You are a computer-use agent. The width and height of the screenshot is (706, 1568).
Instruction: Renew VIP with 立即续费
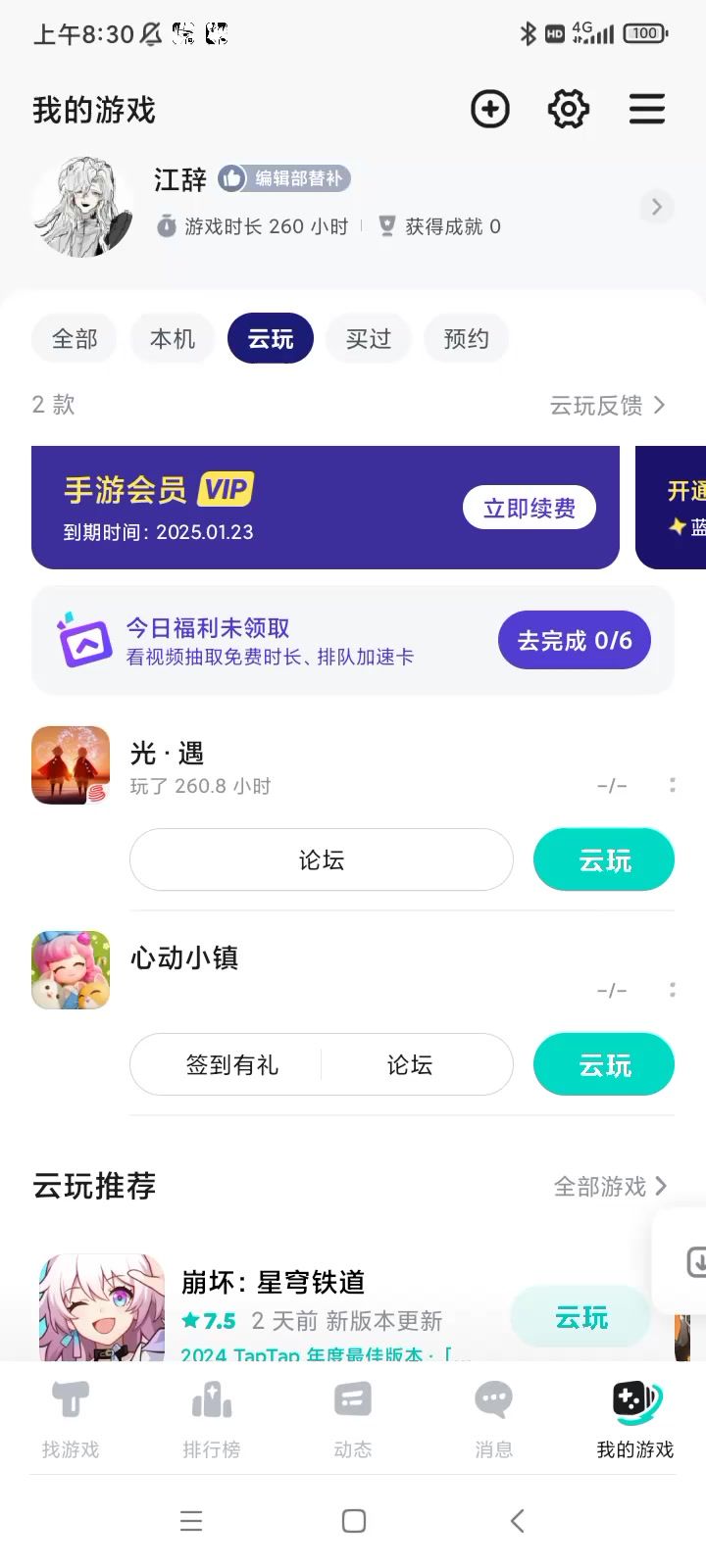pos(529,508)
